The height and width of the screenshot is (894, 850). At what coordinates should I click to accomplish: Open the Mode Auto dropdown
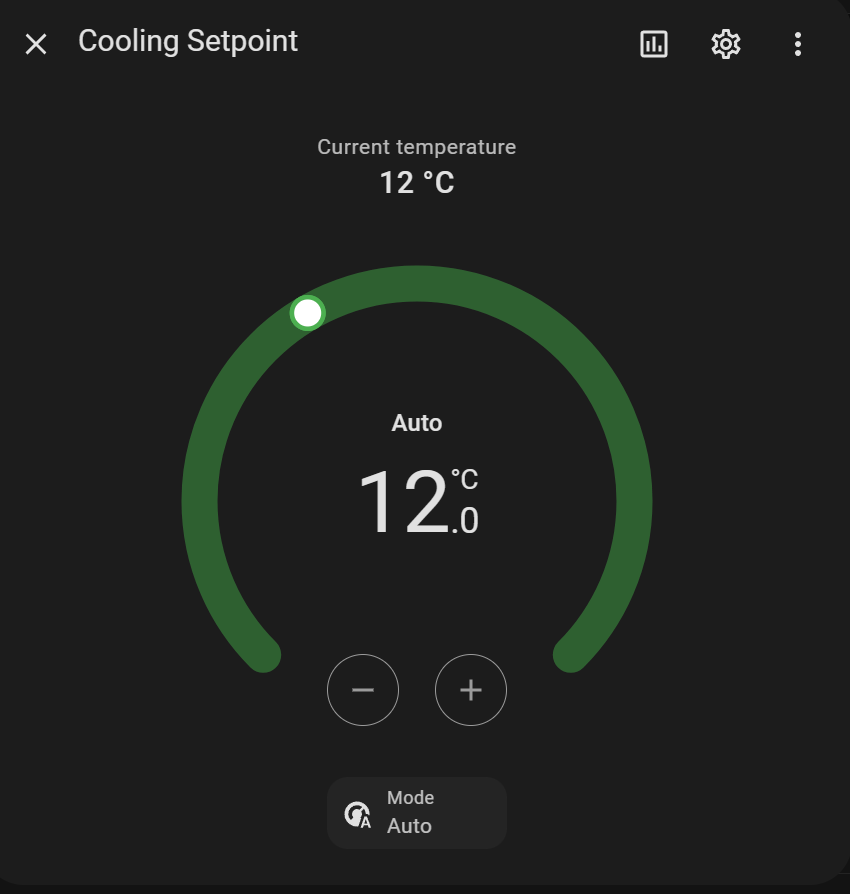coord(417,813)
